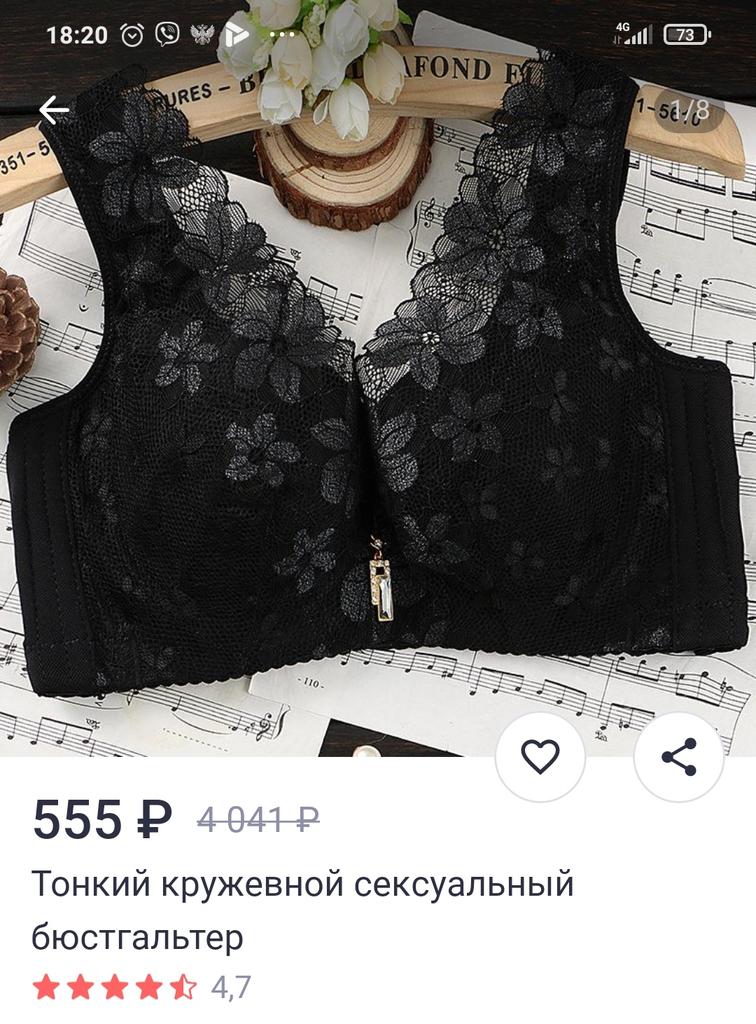The image size is (756, 1024).
Task: Open the 4,7 star rating reviews
Action: (x=142, y=988)
